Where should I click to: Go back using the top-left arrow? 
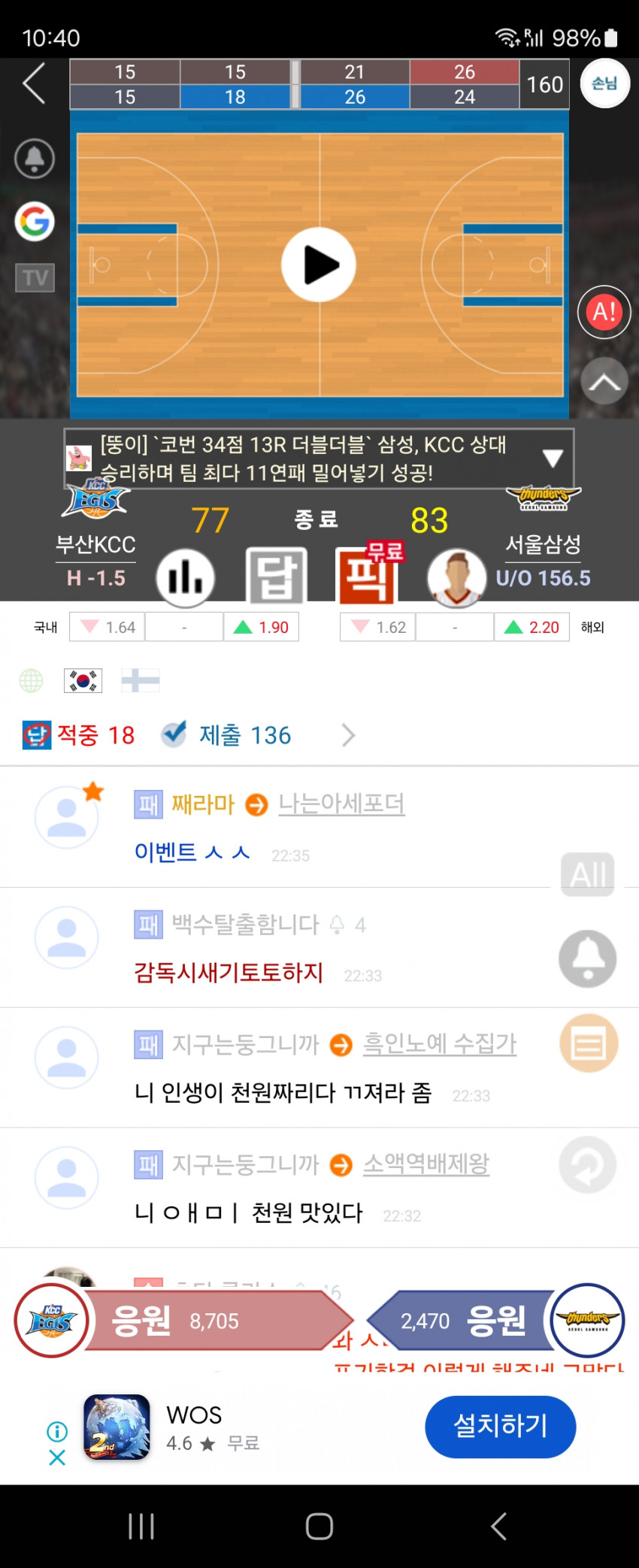[34, 83]
